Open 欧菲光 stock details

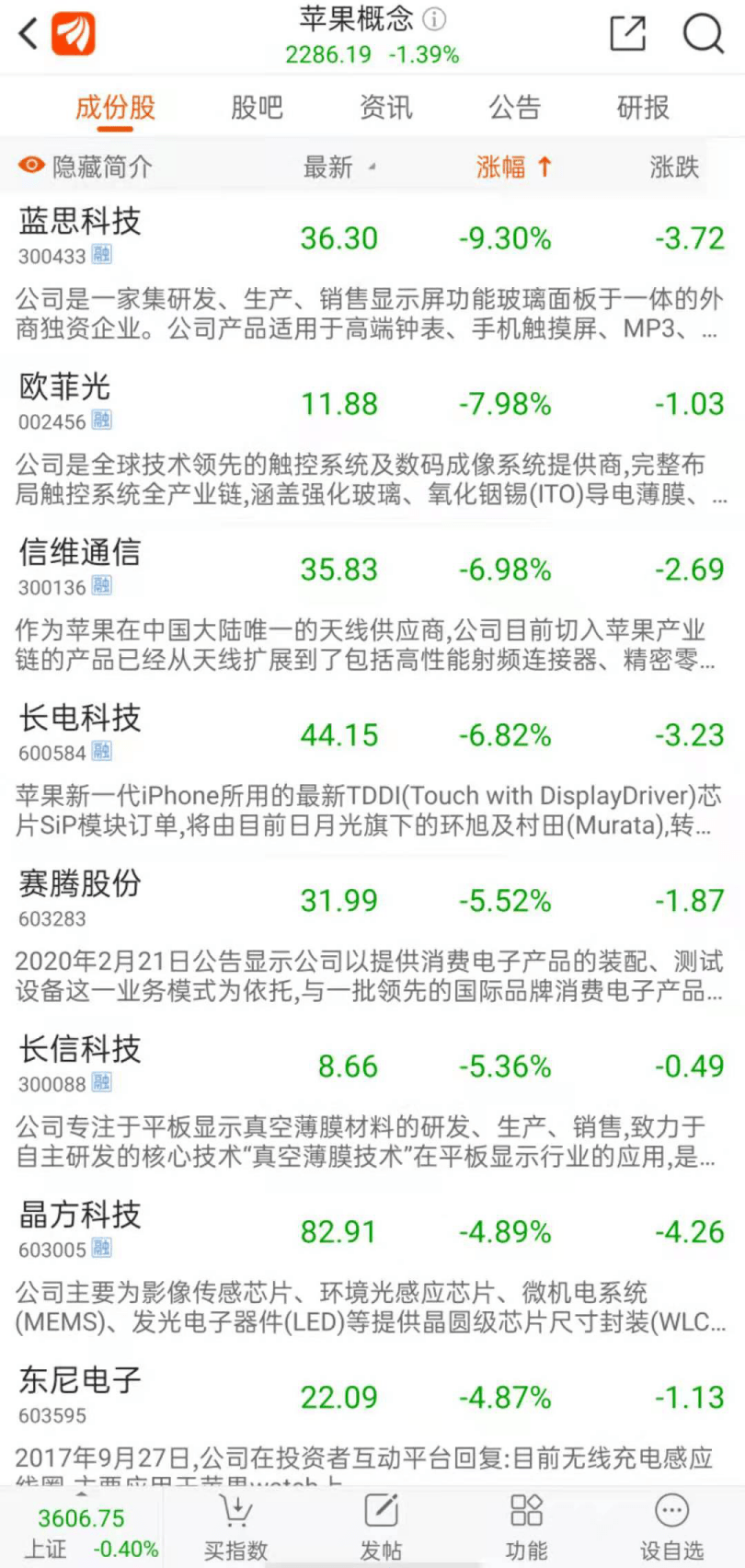pyautogui.click(x=65, y=387)
